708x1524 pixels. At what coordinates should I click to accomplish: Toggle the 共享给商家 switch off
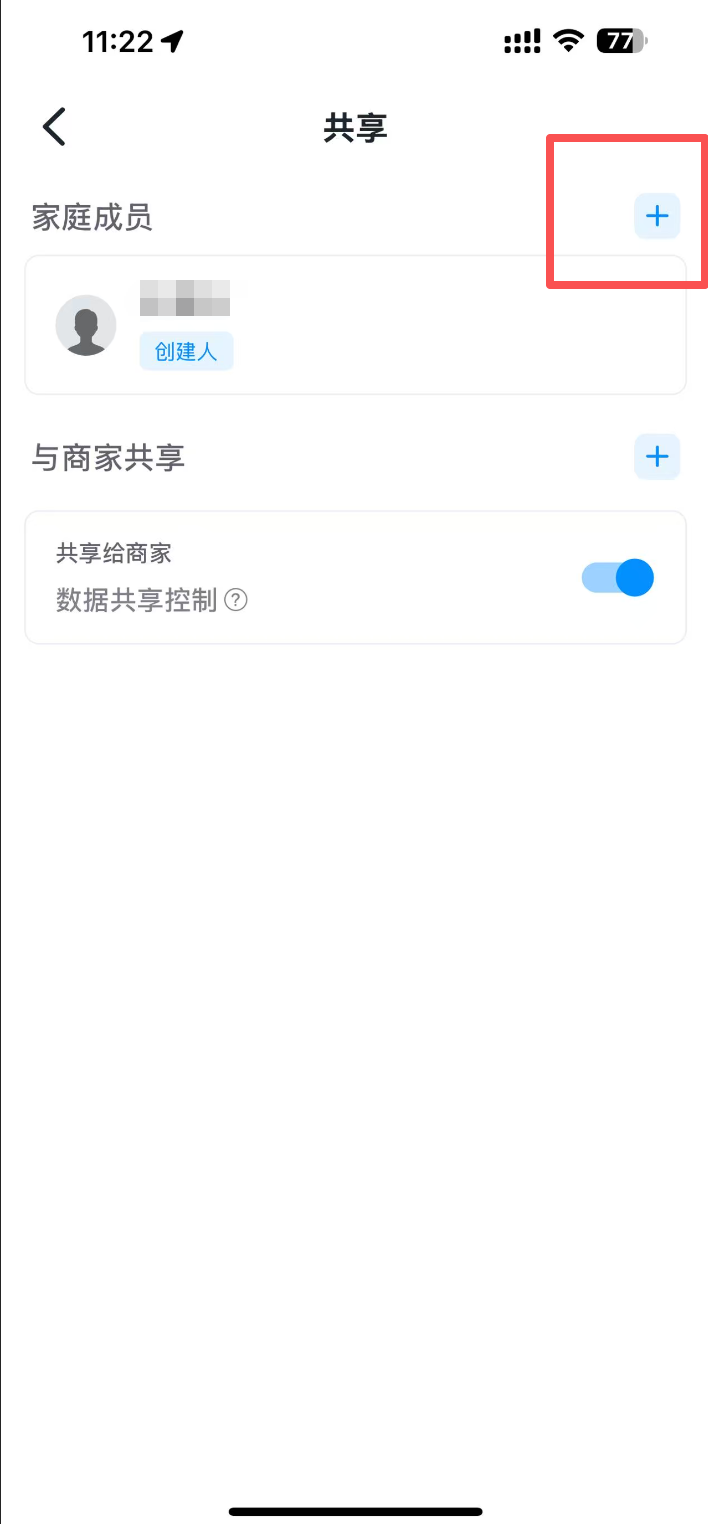[618, 577]
